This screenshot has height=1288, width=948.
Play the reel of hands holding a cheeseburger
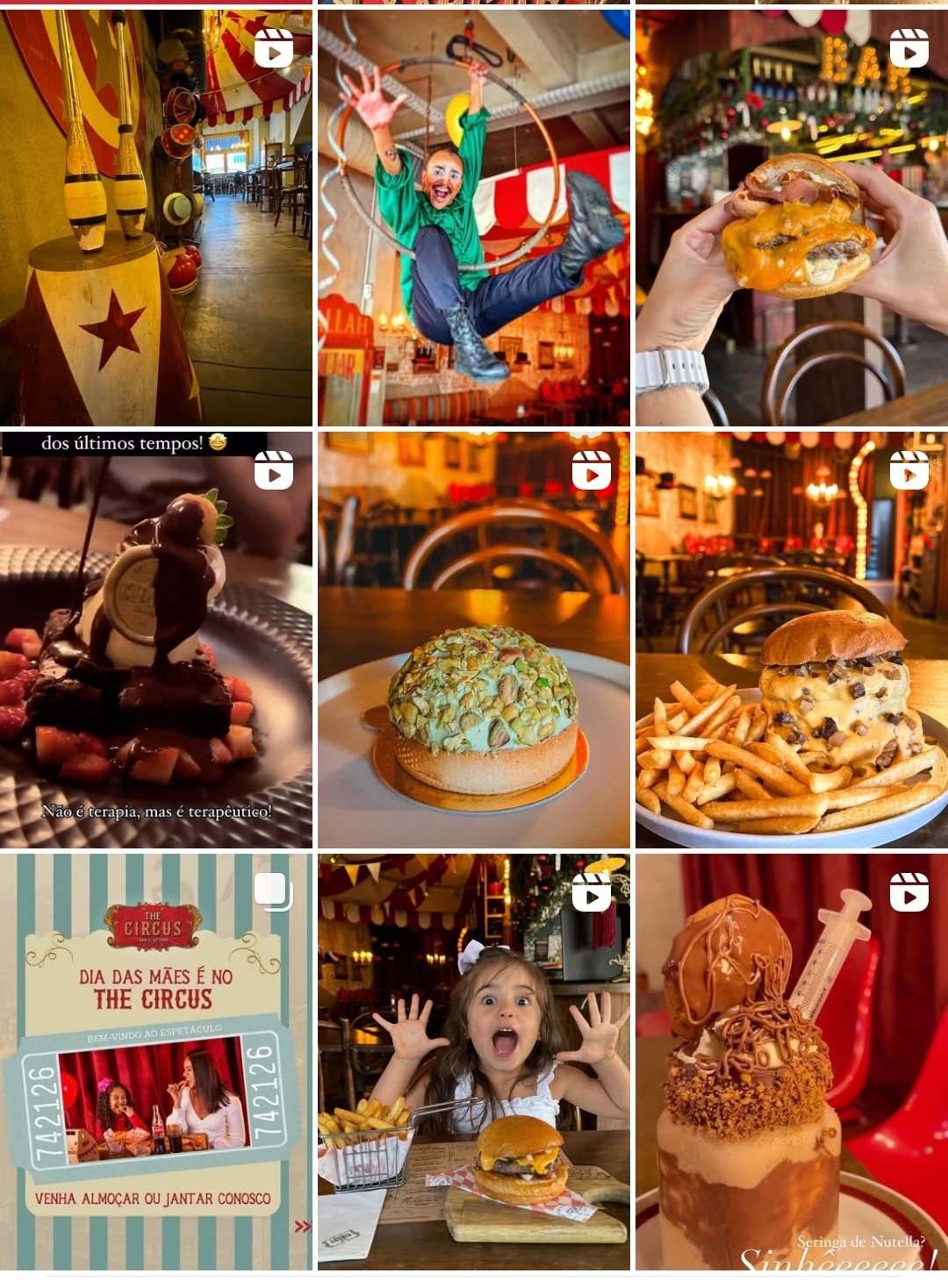click(x=791, y=218)
